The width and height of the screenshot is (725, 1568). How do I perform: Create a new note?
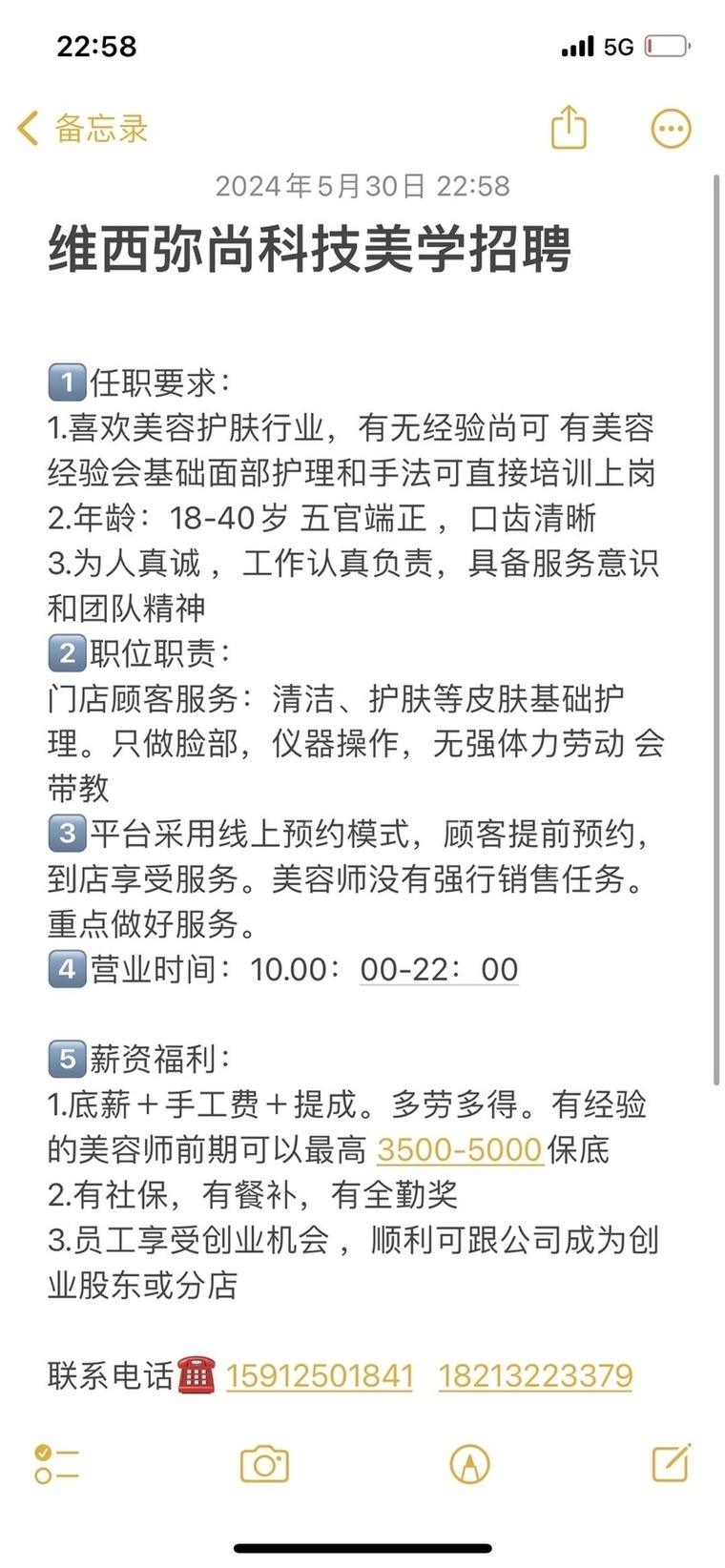(x=671, y=1463)
